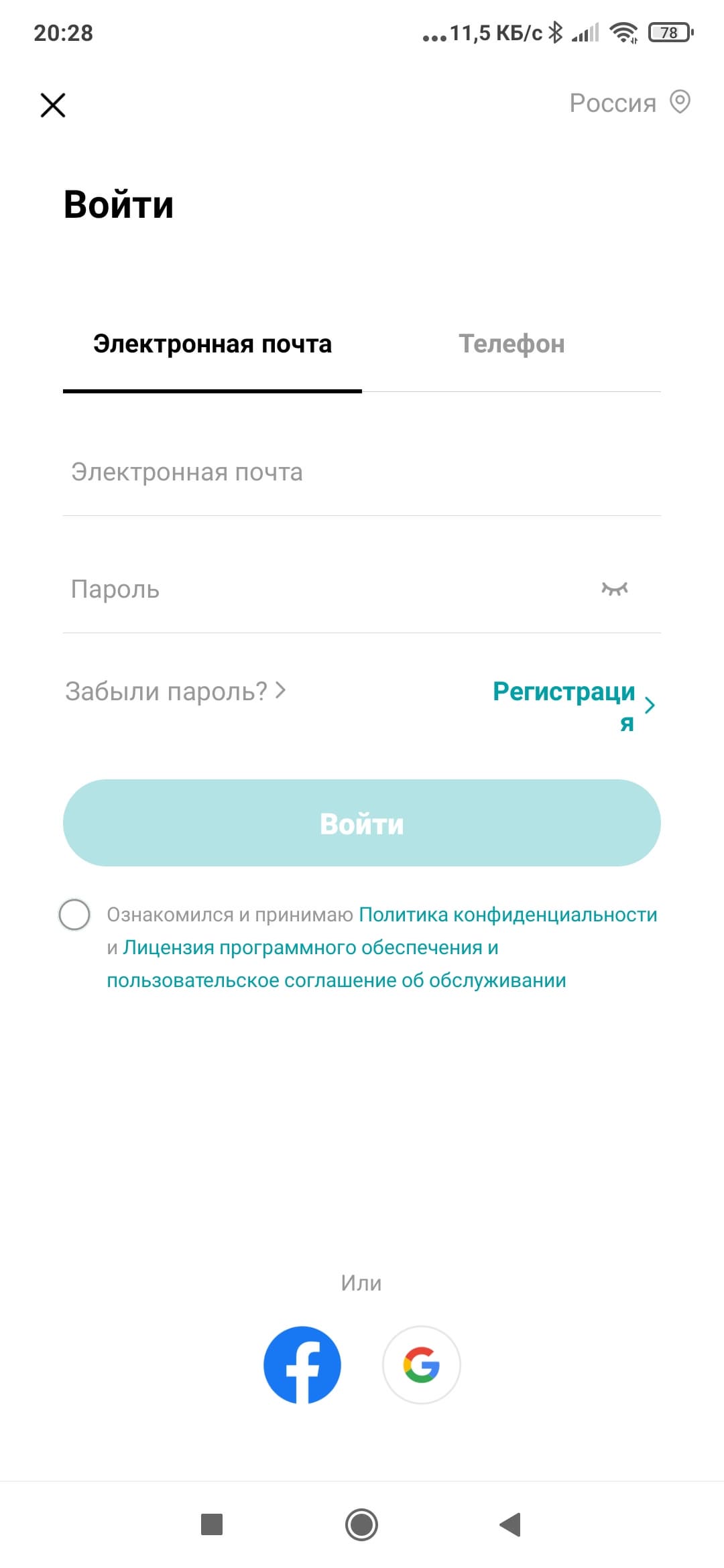Sign in with Google

tap(421, 1365)
